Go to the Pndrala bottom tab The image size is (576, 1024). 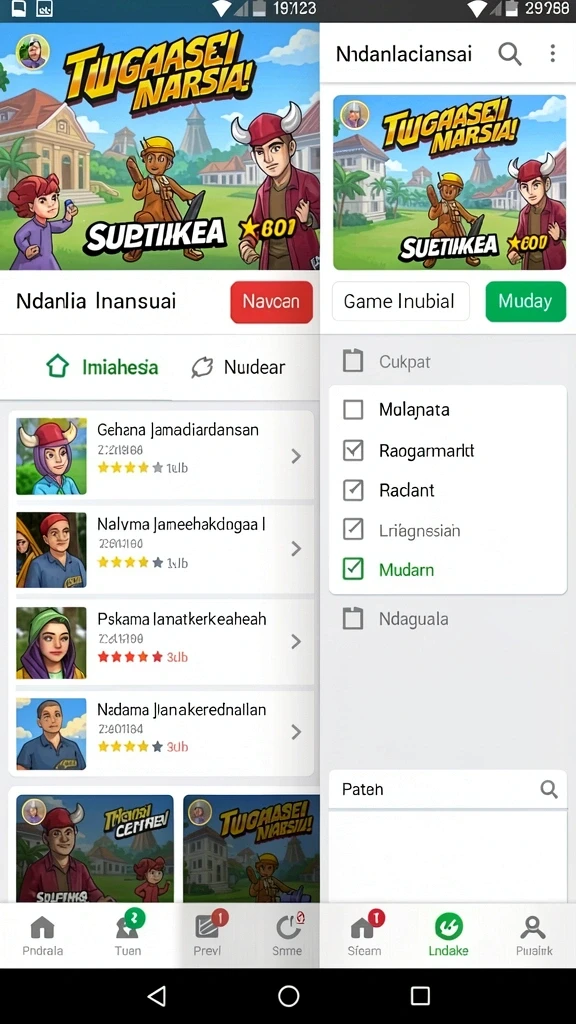[42, 936]
